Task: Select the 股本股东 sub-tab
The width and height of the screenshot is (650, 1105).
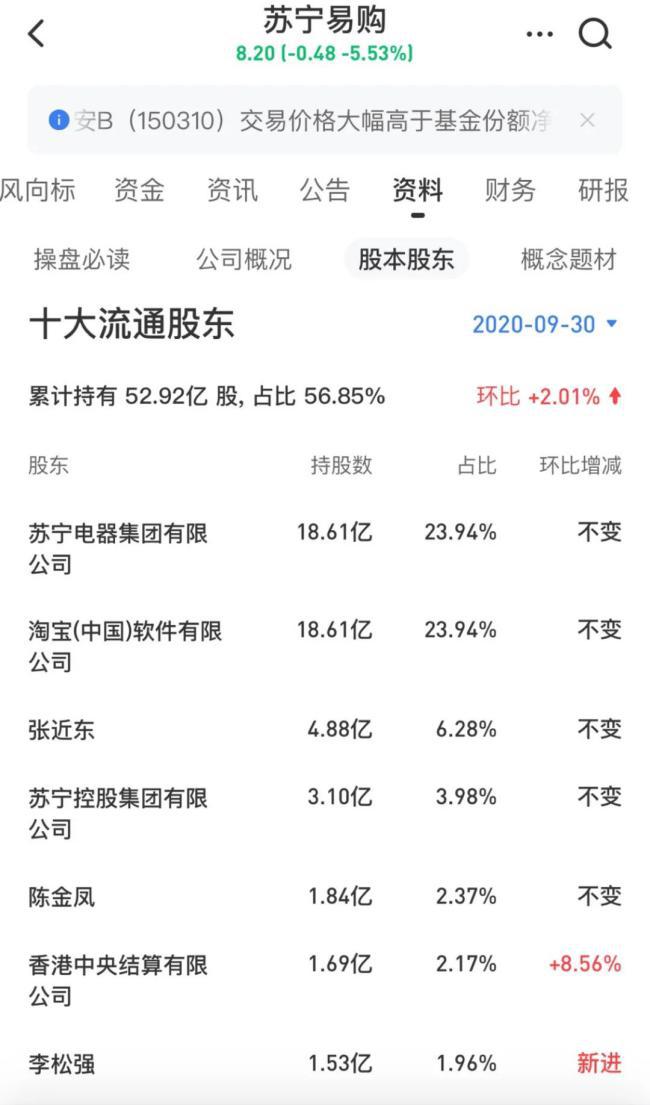Action: (x=406, y=259)
